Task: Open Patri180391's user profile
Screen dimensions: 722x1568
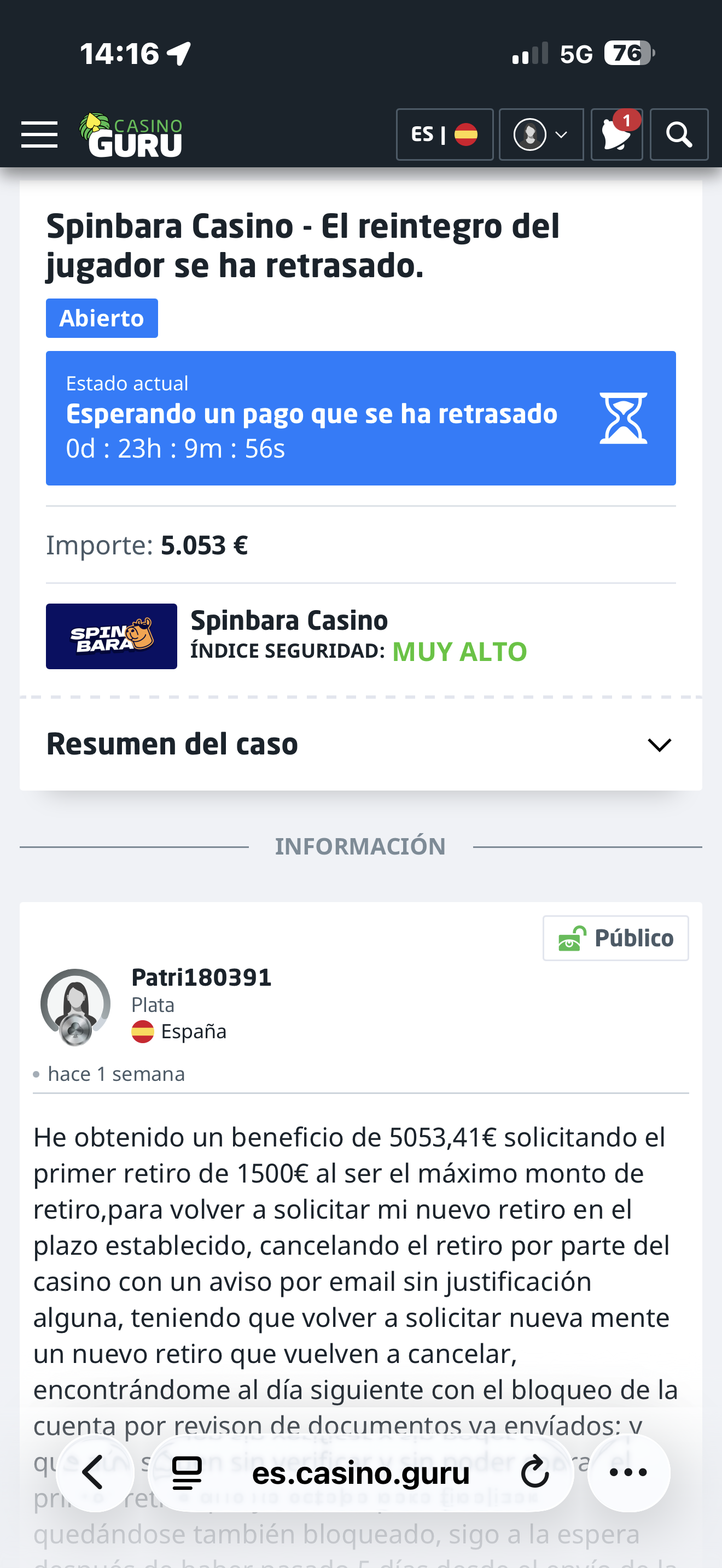Action: pyautogui.click(x=201, y=978)
